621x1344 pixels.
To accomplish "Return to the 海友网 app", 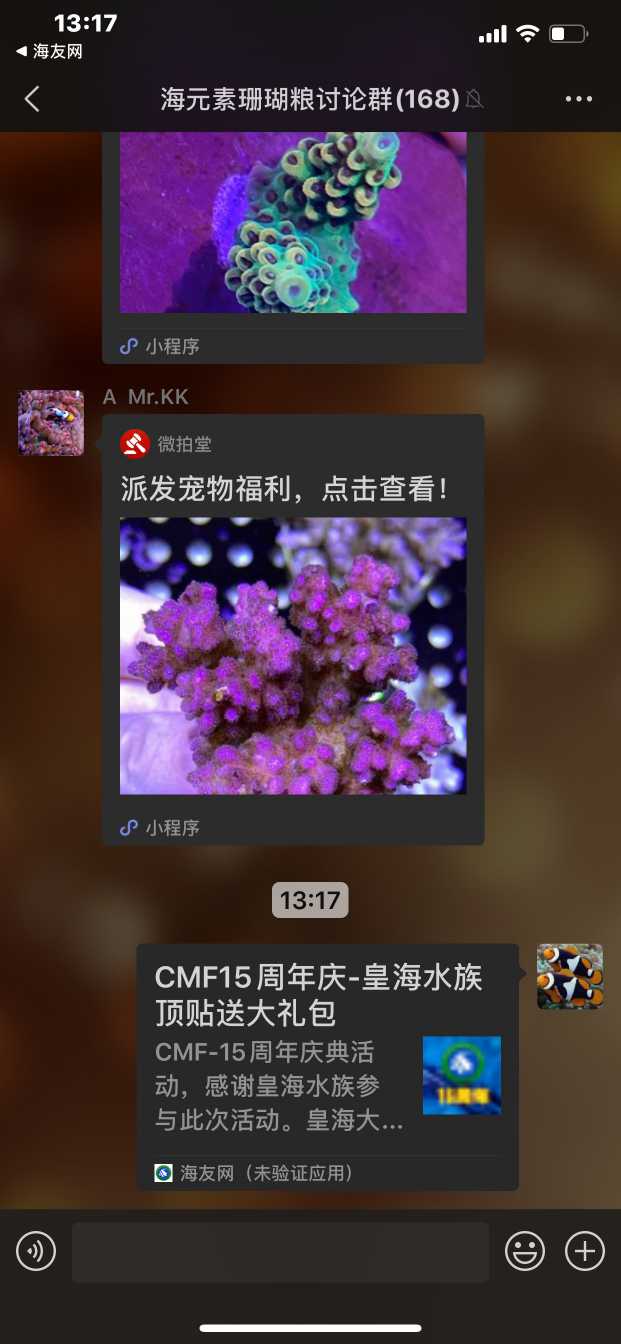I will click(48, 52).
